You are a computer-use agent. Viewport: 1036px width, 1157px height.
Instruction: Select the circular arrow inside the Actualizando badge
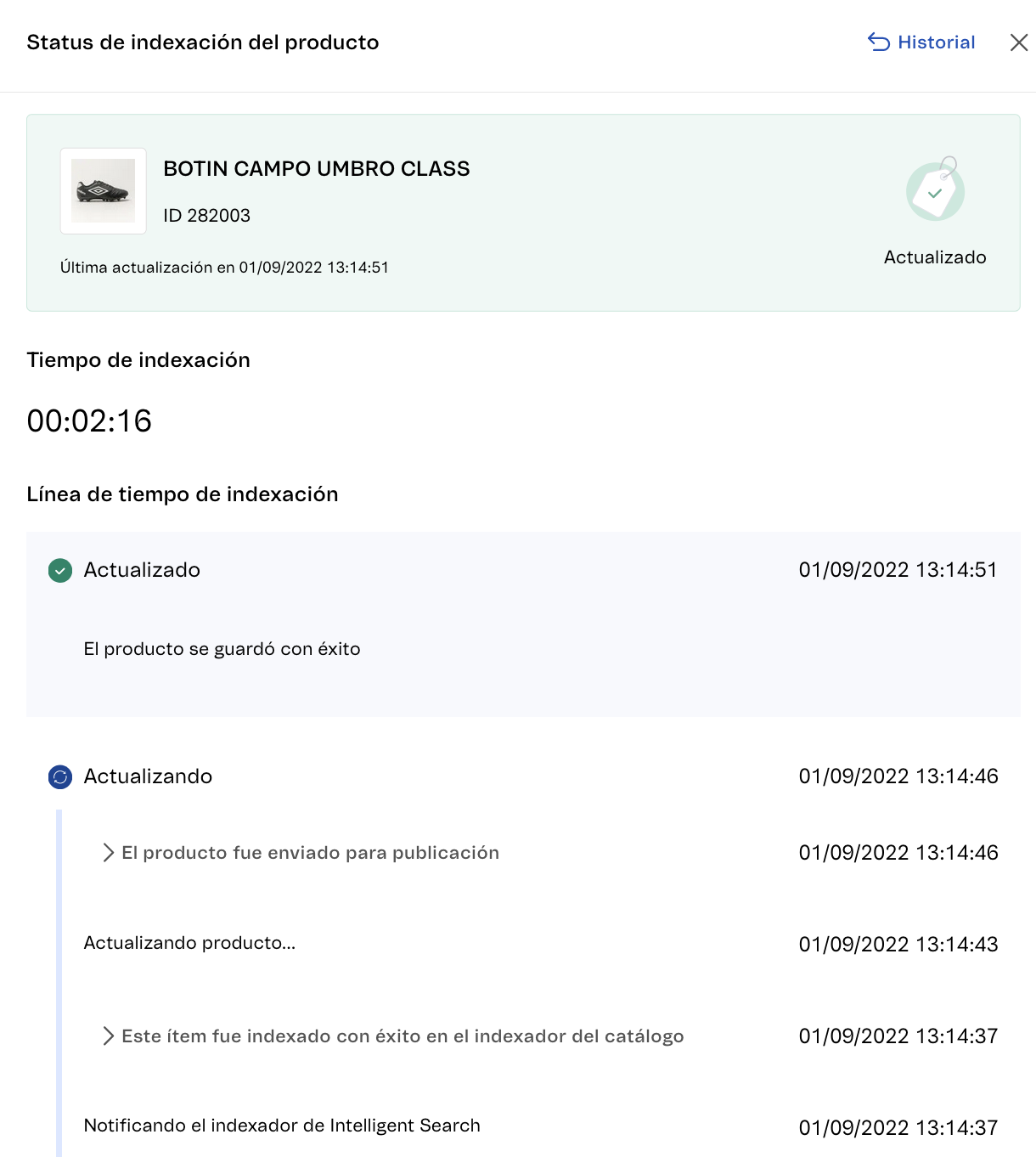59,776
